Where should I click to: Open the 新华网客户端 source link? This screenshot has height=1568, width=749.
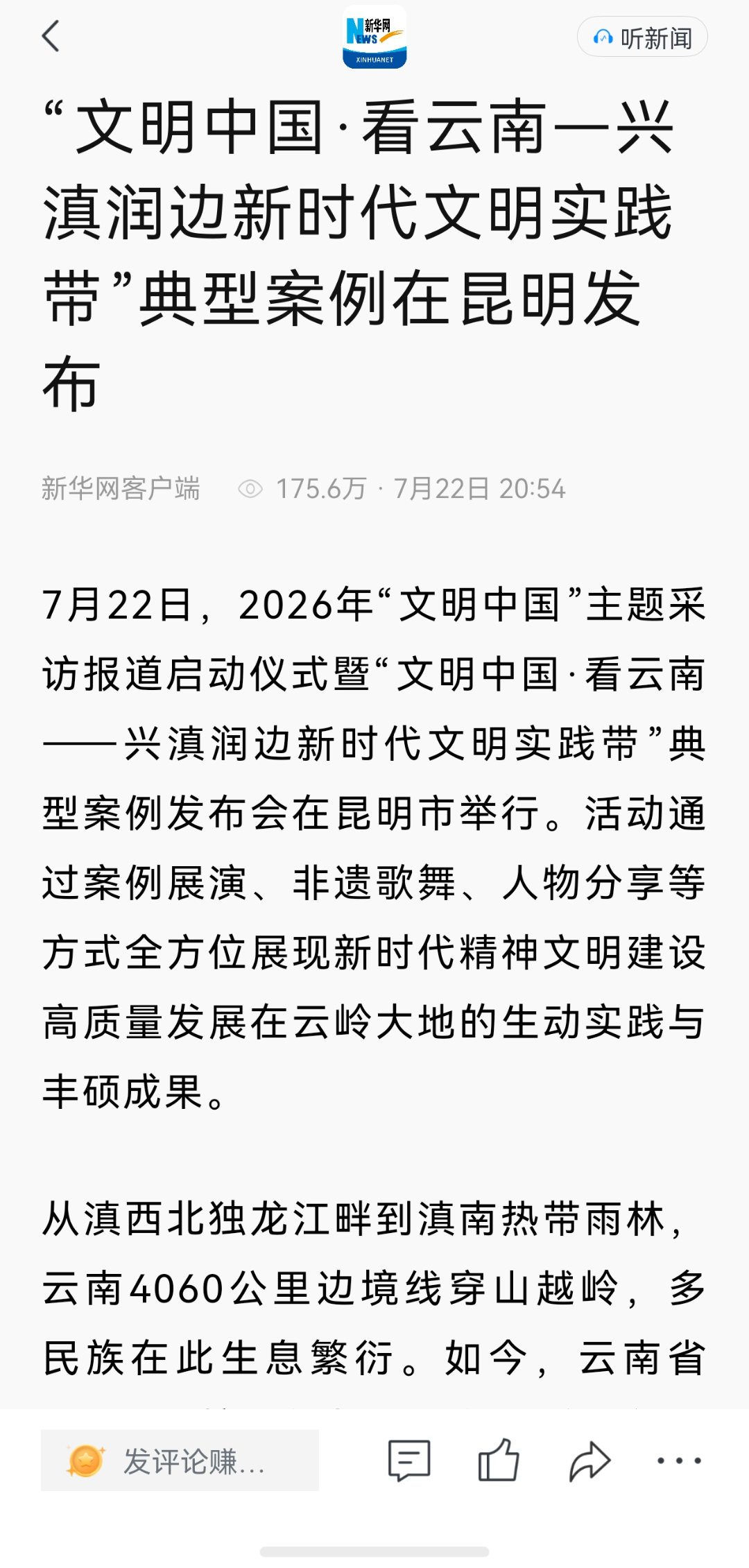pos(121,489)
